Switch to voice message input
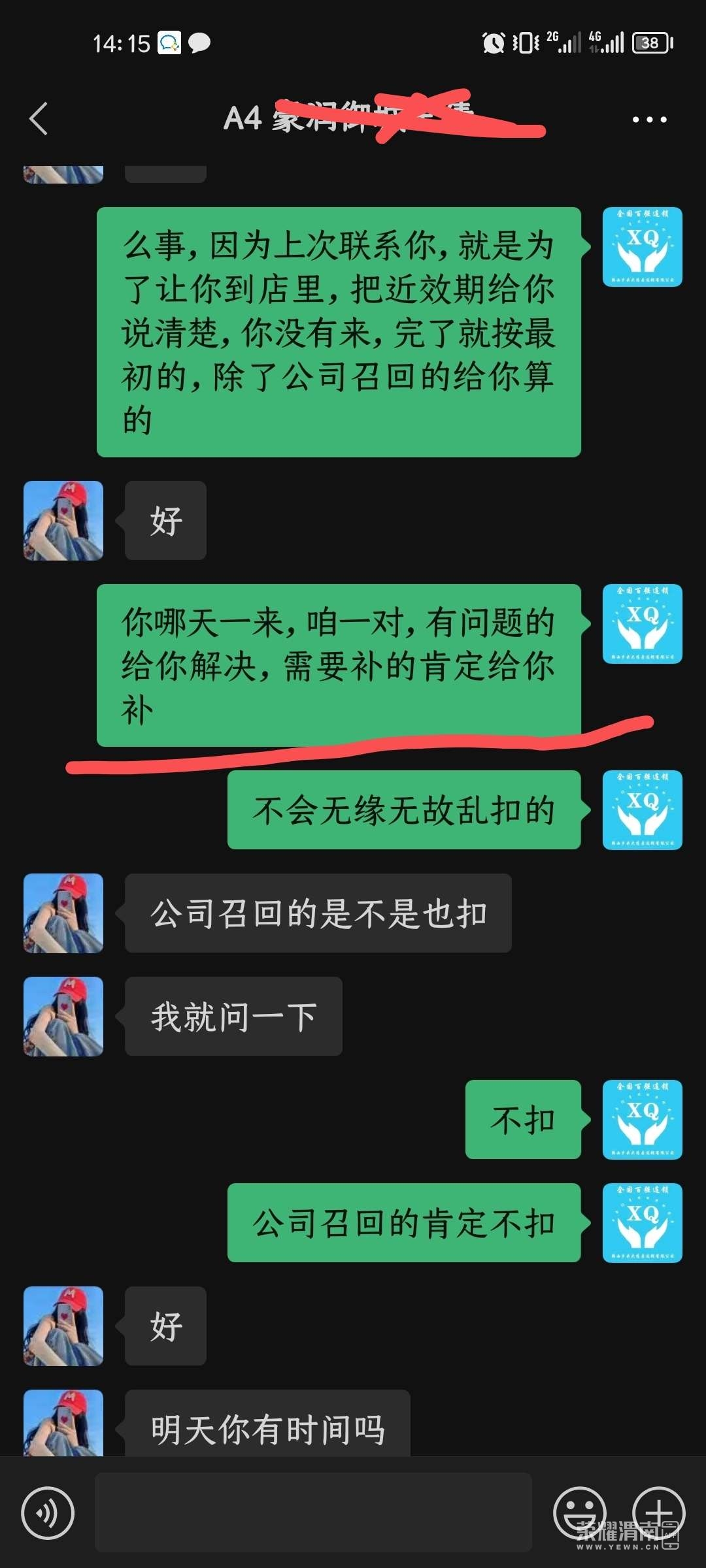The height and width of the screenshot is (1568, 706). [48, 1512]
